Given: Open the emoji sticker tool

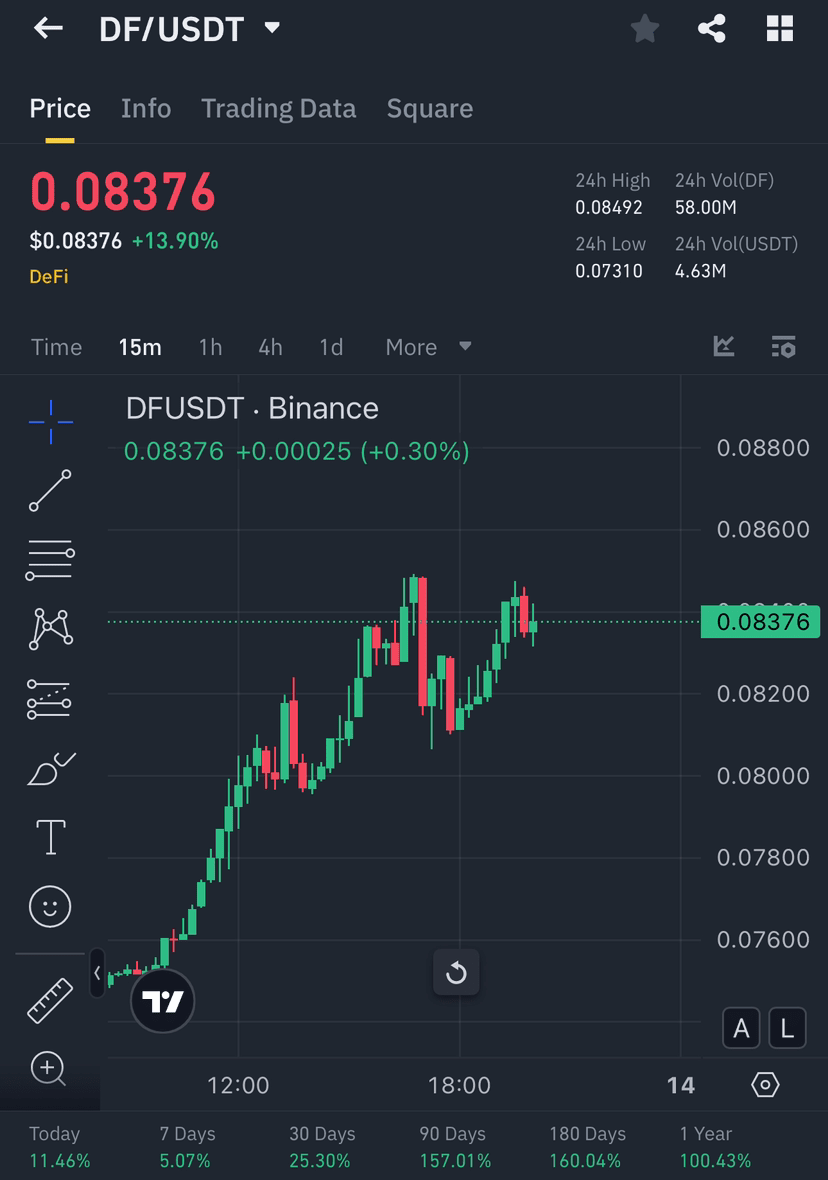Looking at the screenshot, I should (50, 906).
